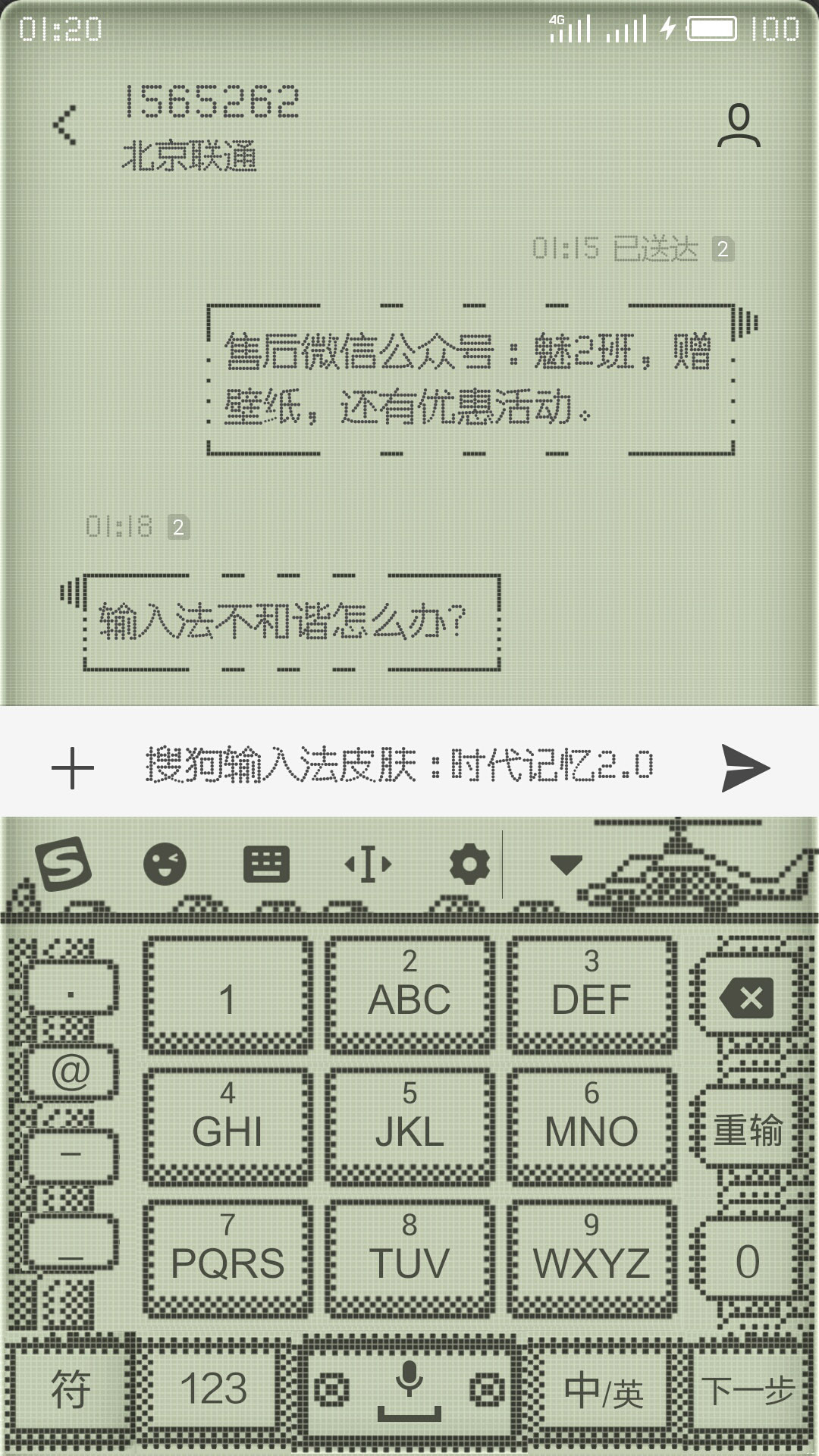Tap the 2 ABC key
Viewport: 819px width, 1456px height.
pyautogui.click(x=409, y=993)
